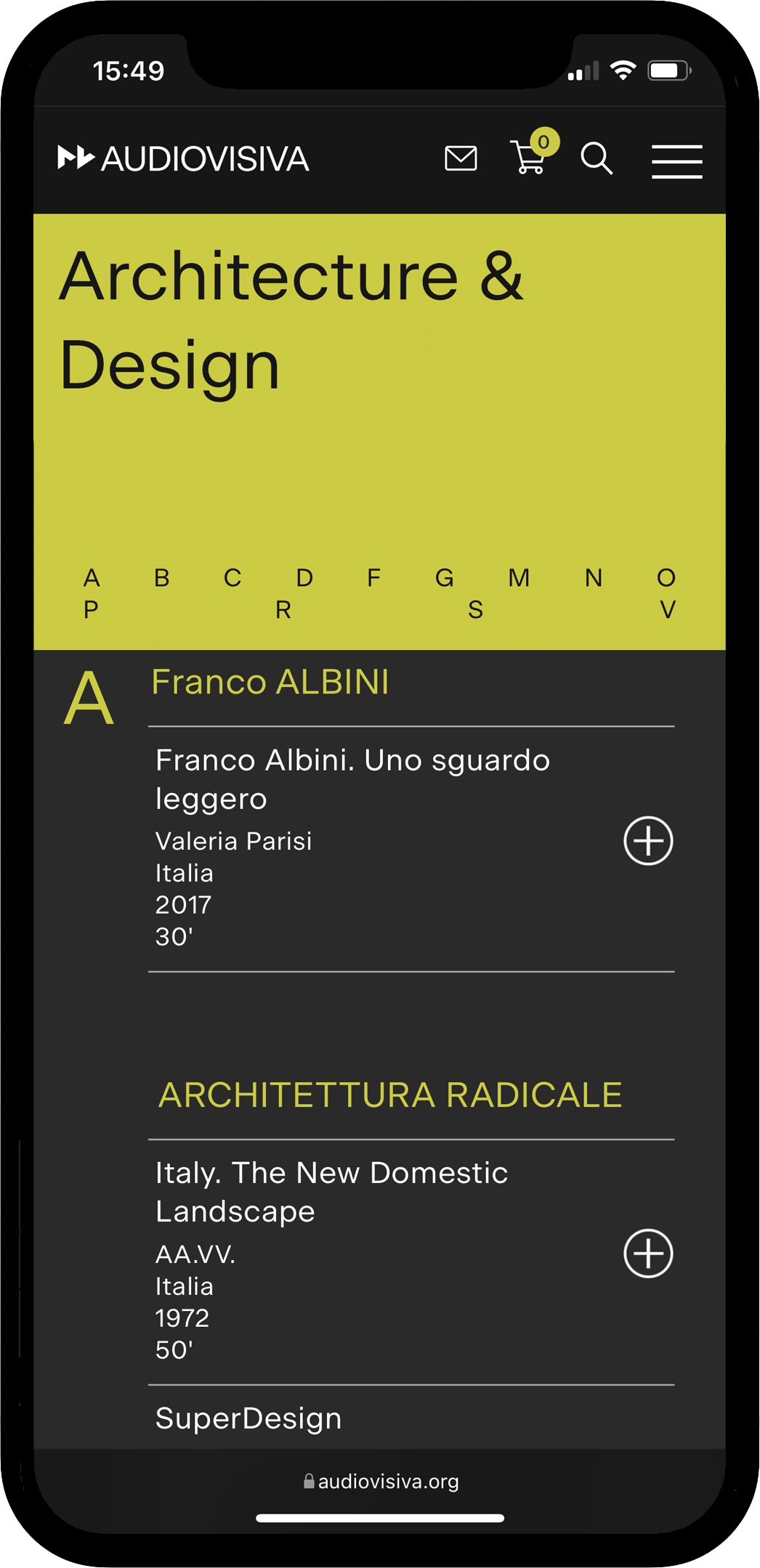
Task: Jump to letter M in index
Action: [x=519, y=578]
